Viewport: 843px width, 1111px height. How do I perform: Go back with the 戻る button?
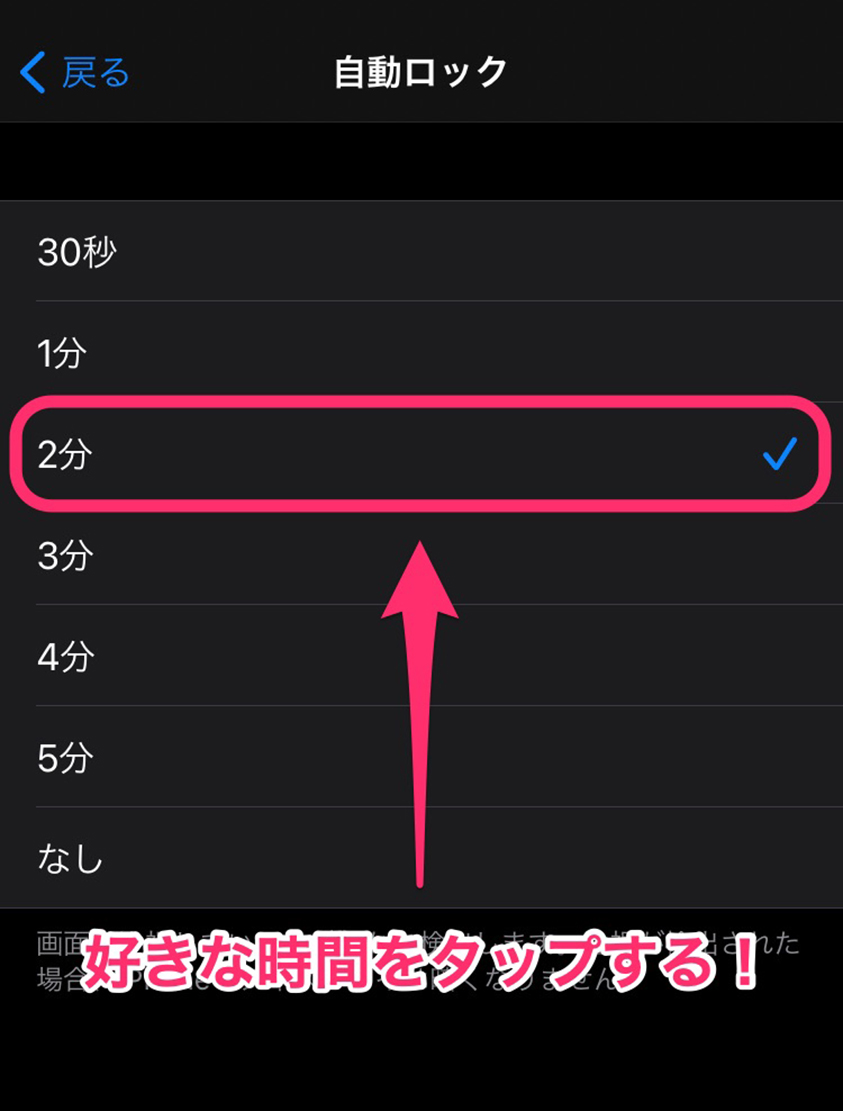click(x=76, y=73)
